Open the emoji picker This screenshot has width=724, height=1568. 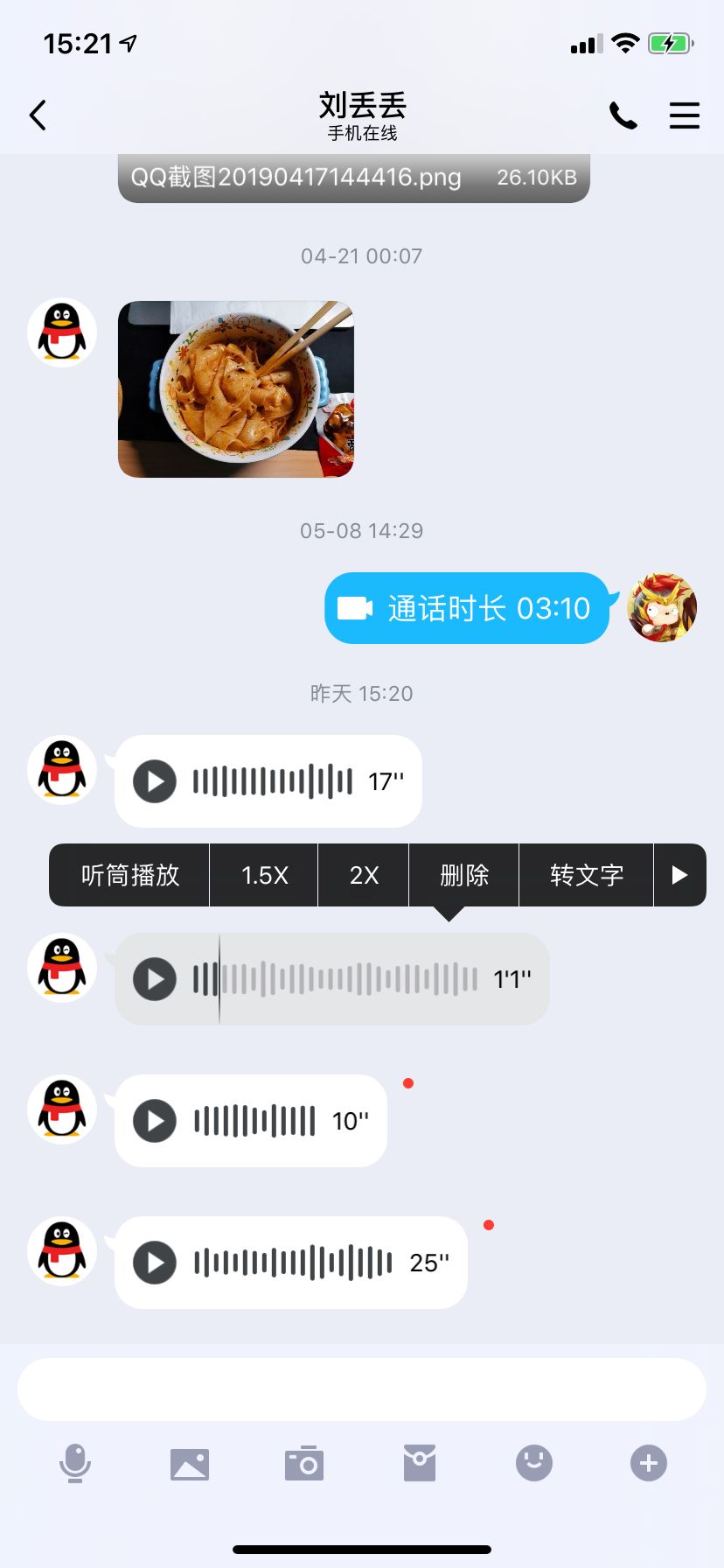click(533, 1463)
